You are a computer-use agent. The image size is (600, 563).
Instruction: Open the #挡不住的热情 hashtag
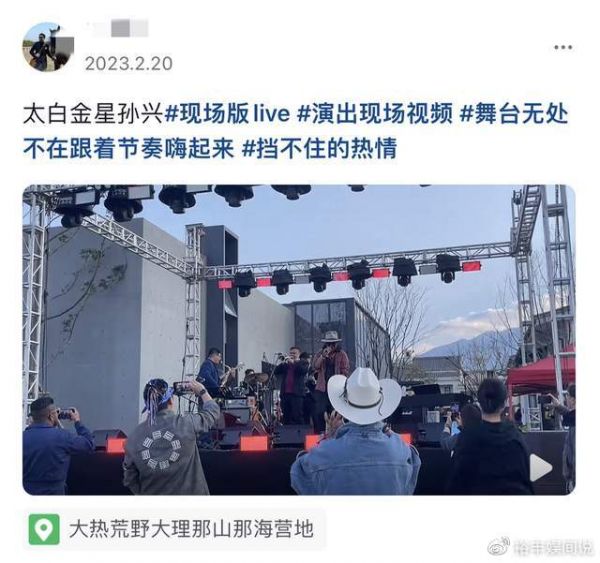pyautogui.click(x=319, y=149)
